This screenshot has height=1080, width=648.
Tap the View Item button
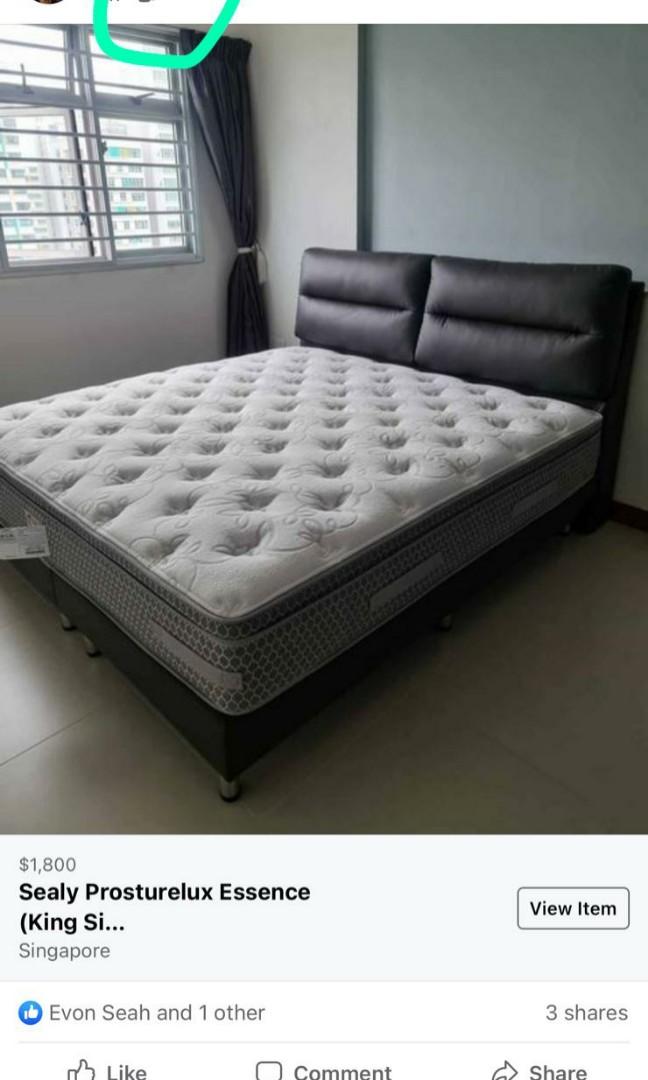point(573,908)
